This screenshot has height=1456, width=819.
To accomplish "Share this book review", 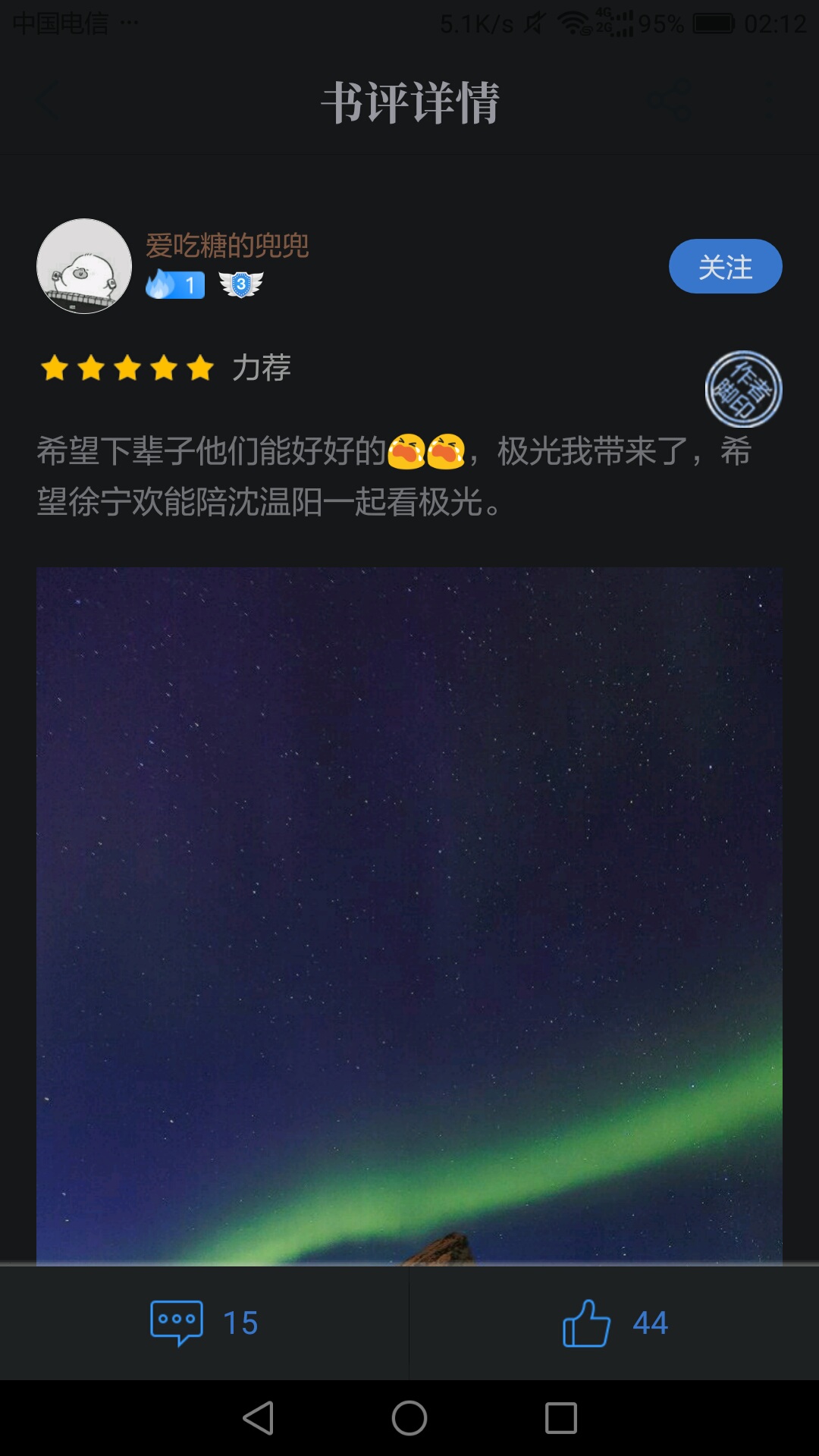I will pos(669,100).
